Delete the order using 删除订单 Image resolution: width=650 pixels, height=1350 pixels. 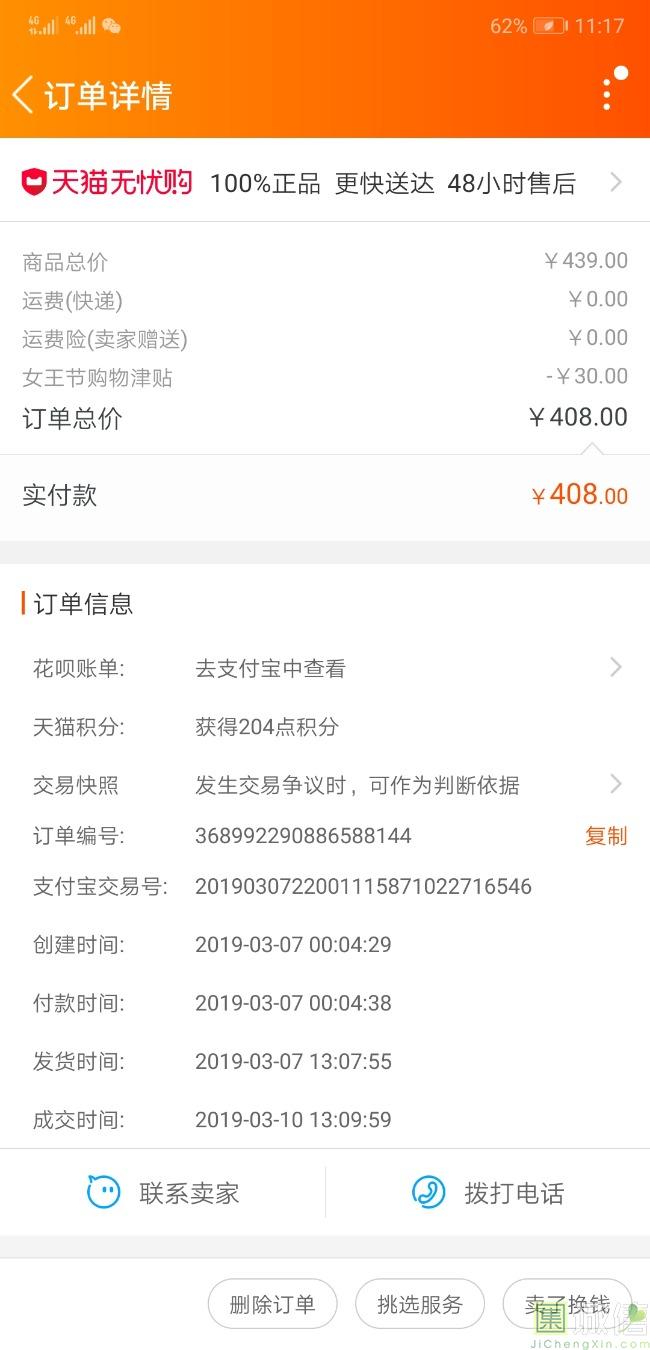point(272,1304)
